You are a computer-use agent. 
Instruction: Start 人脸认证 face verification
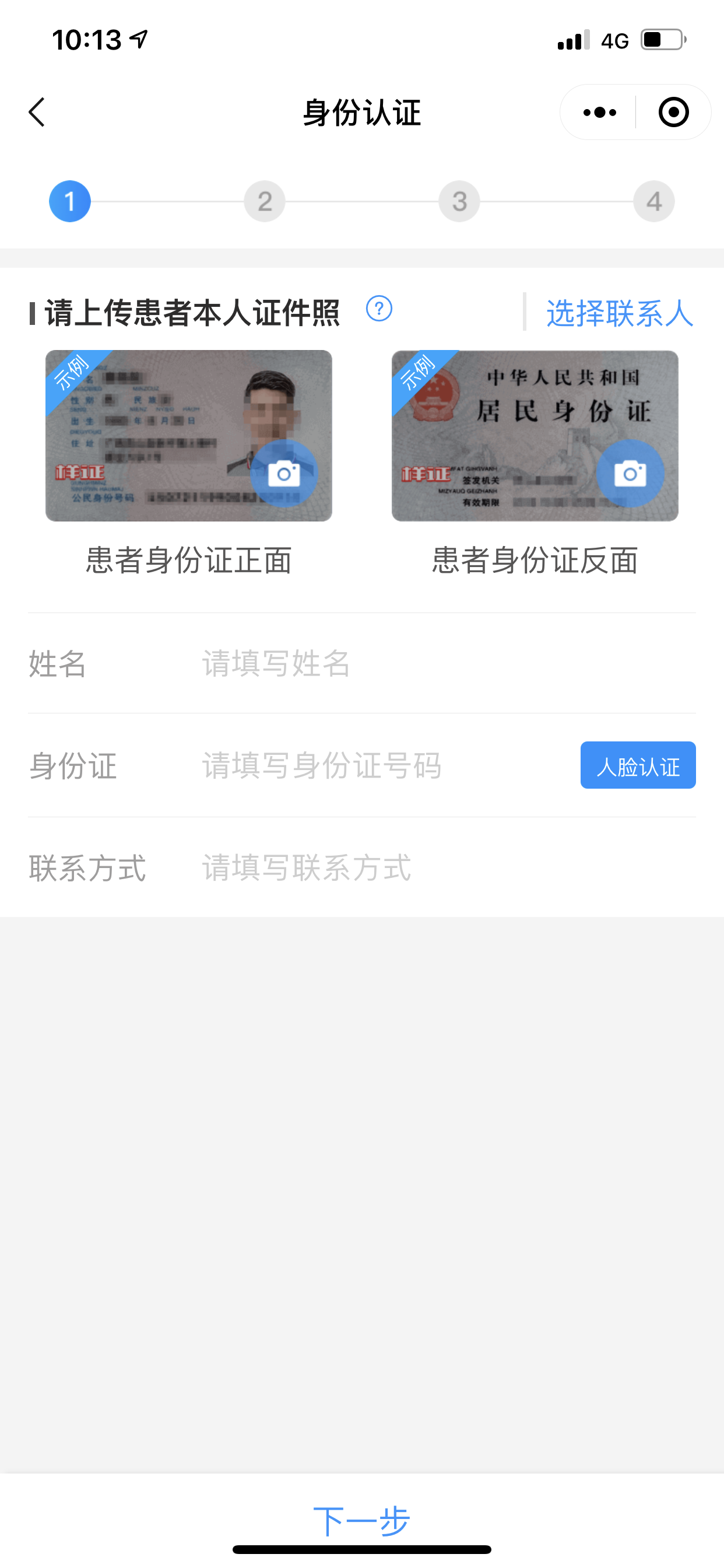coord(637,765)
